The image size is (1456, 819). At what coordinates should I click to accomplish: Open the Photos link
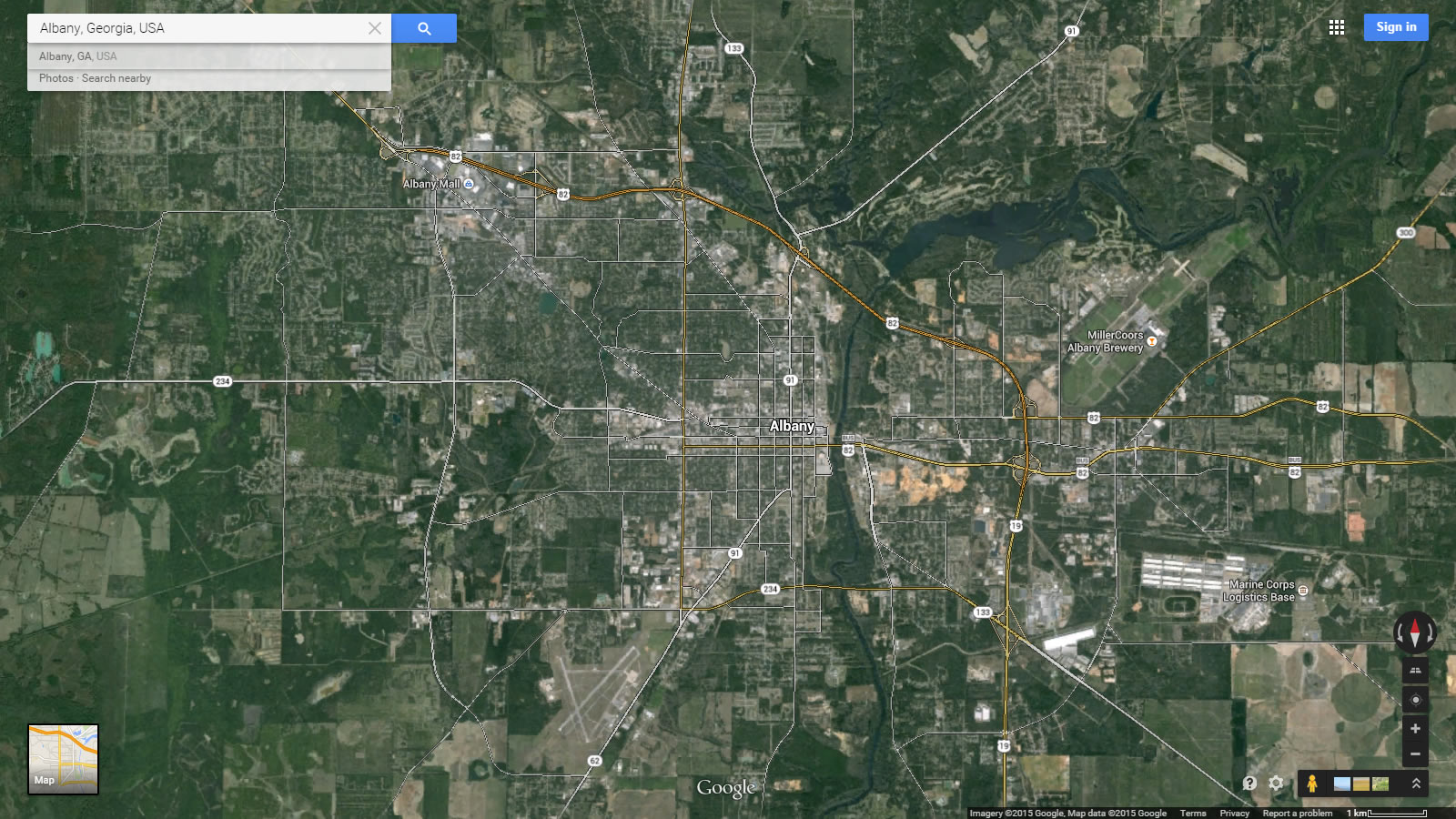click(56, 78)
